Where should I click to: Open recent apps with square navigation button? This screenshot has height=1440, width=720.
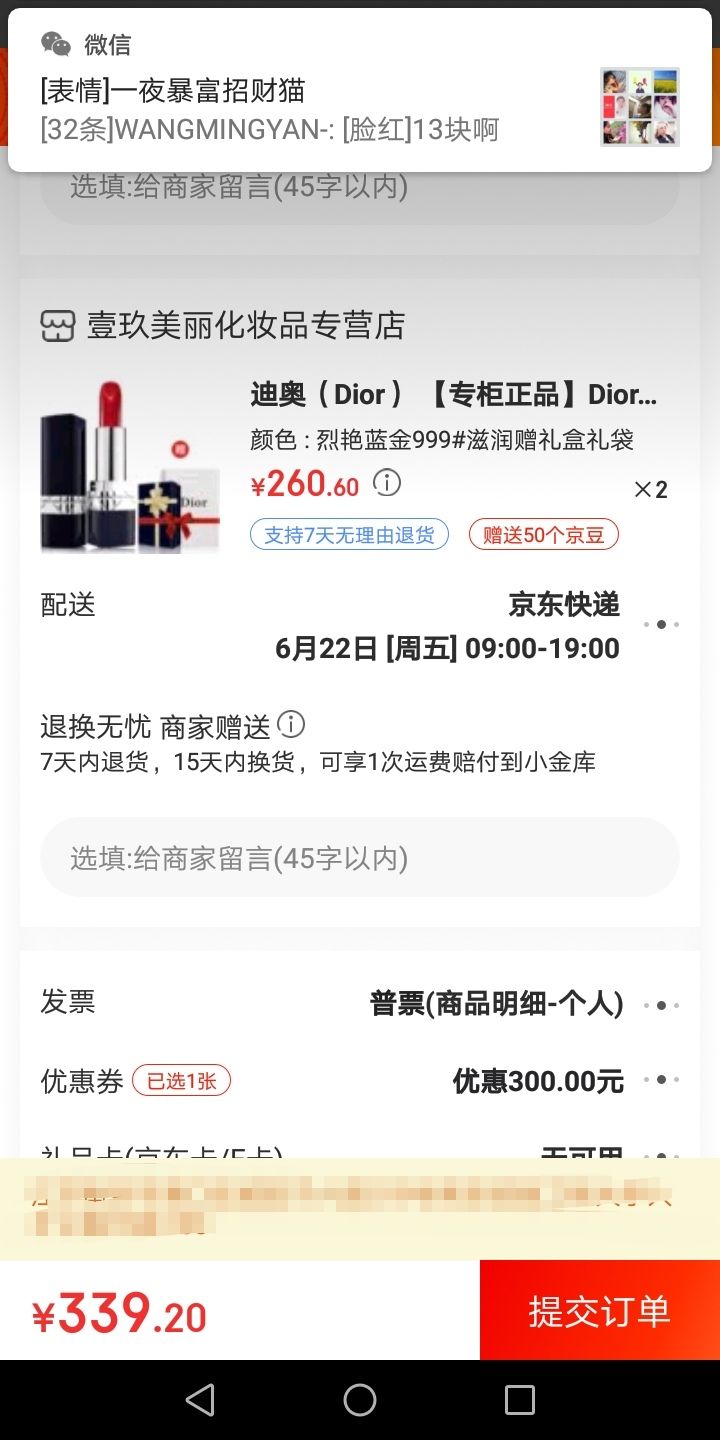point(519,1403)
